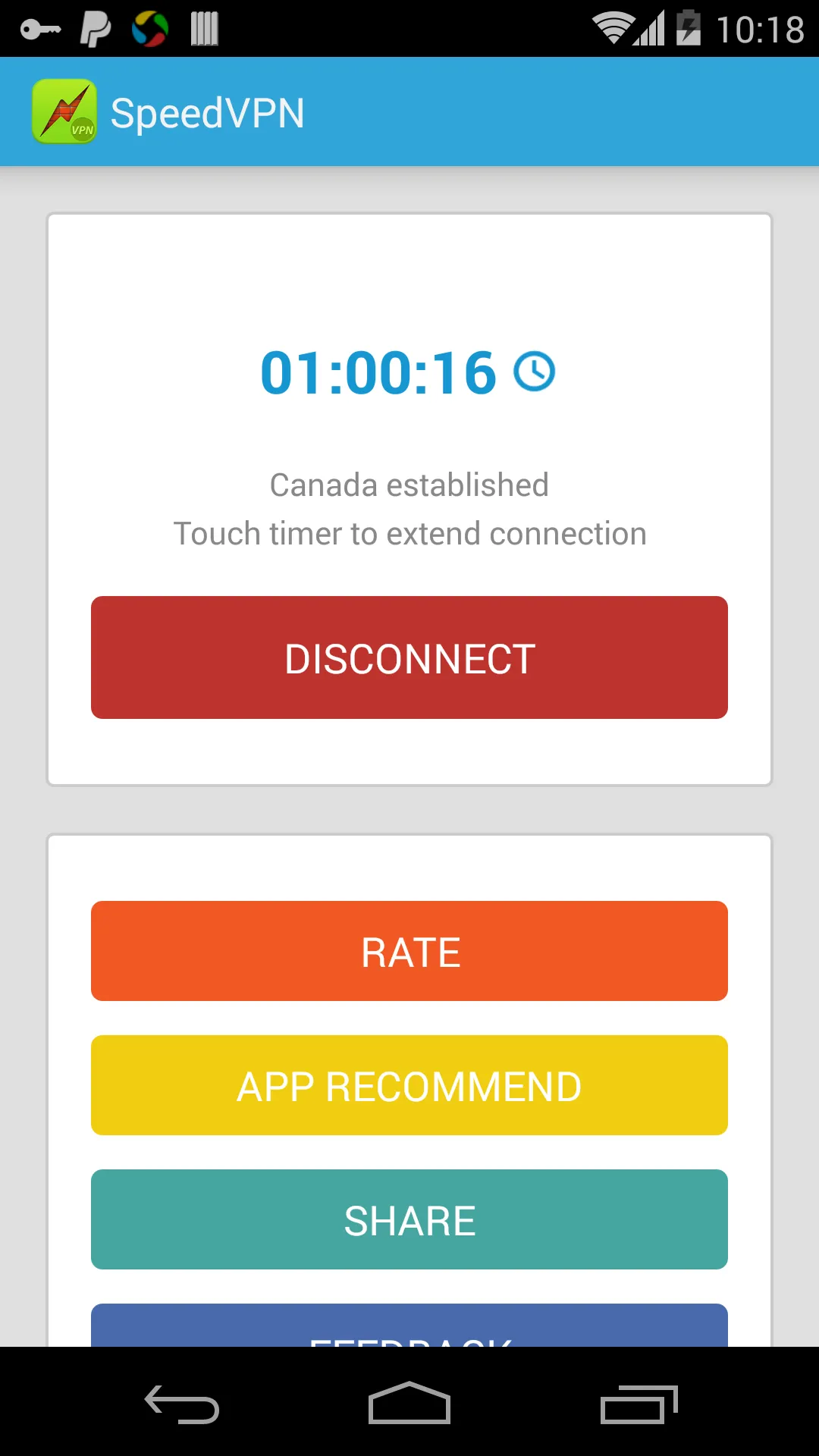
Task: Disconnect the VPN connection
Action: click(x=409, y=657)
